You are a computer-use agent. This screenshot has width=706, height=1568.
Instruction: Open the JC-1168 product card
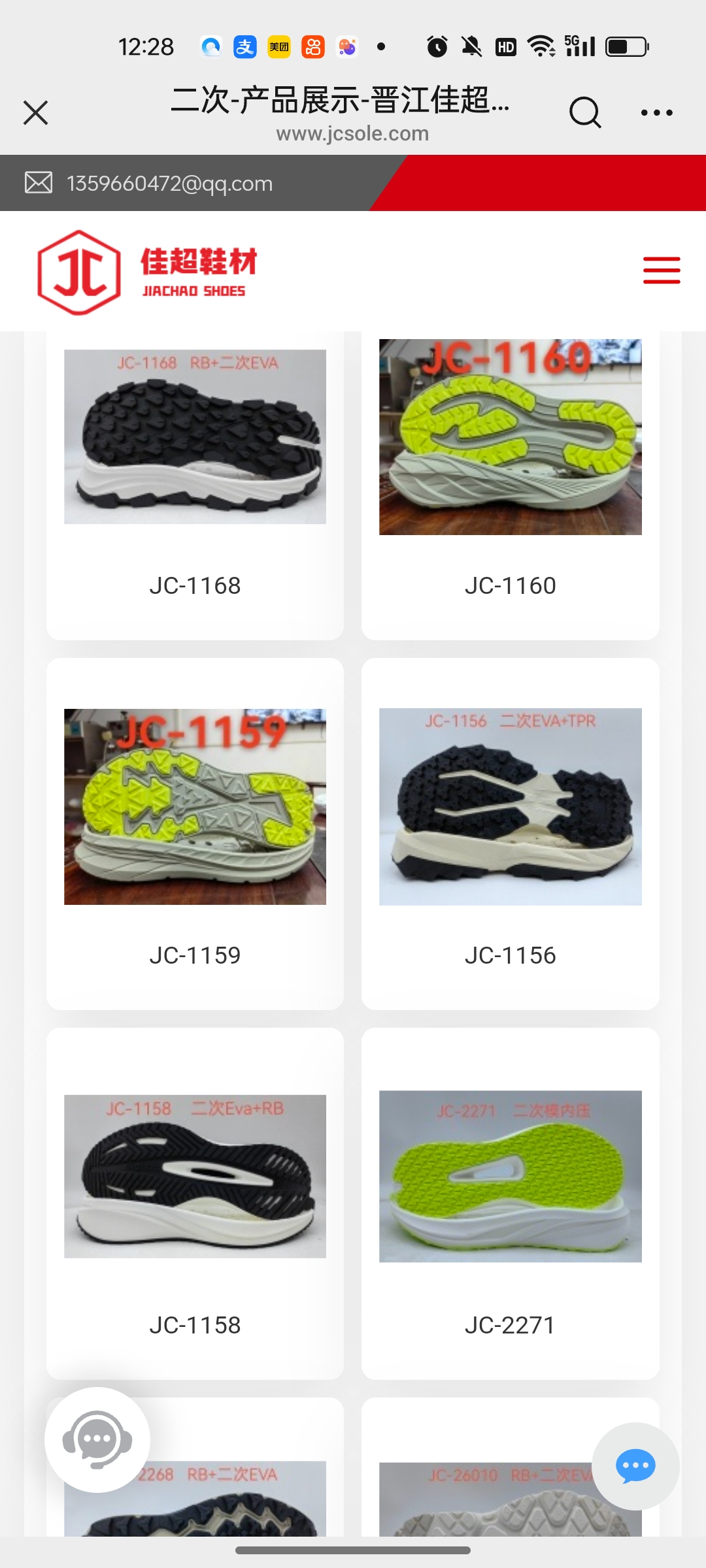pos(195,483)
